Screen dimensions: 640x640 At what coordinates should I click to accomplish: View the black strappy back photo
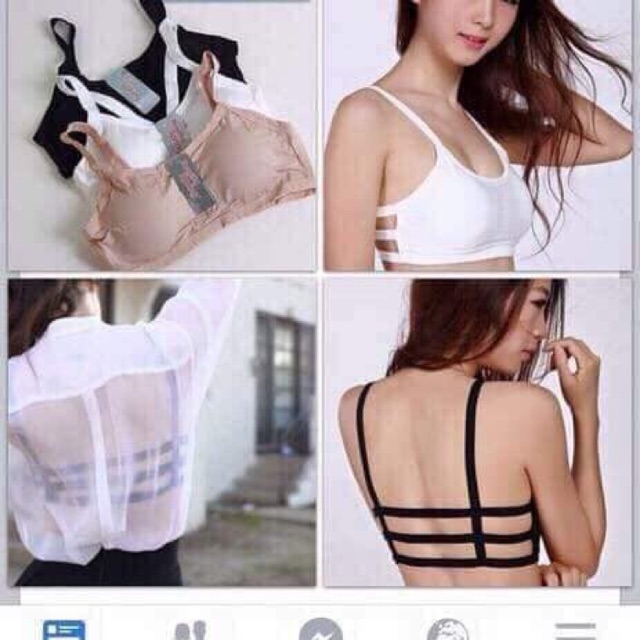pos(480,432)
